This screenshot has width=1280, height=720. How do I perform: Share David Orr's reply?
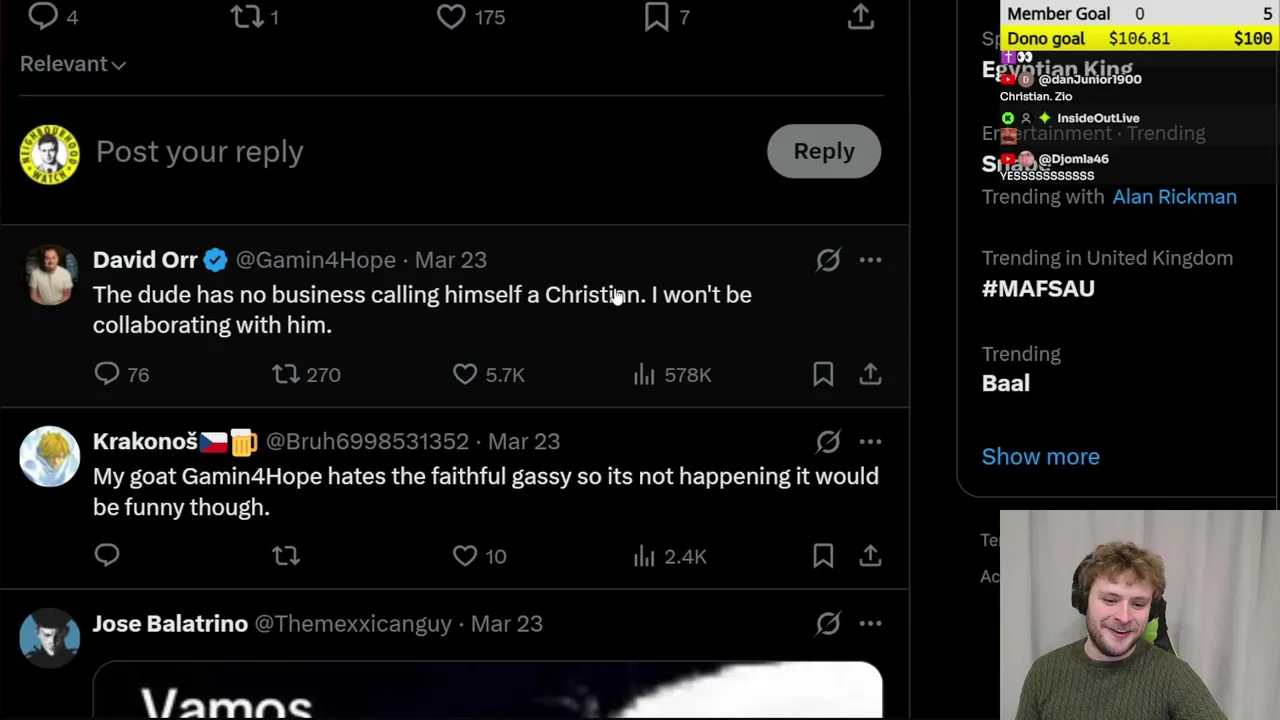(x=870, y=374)
